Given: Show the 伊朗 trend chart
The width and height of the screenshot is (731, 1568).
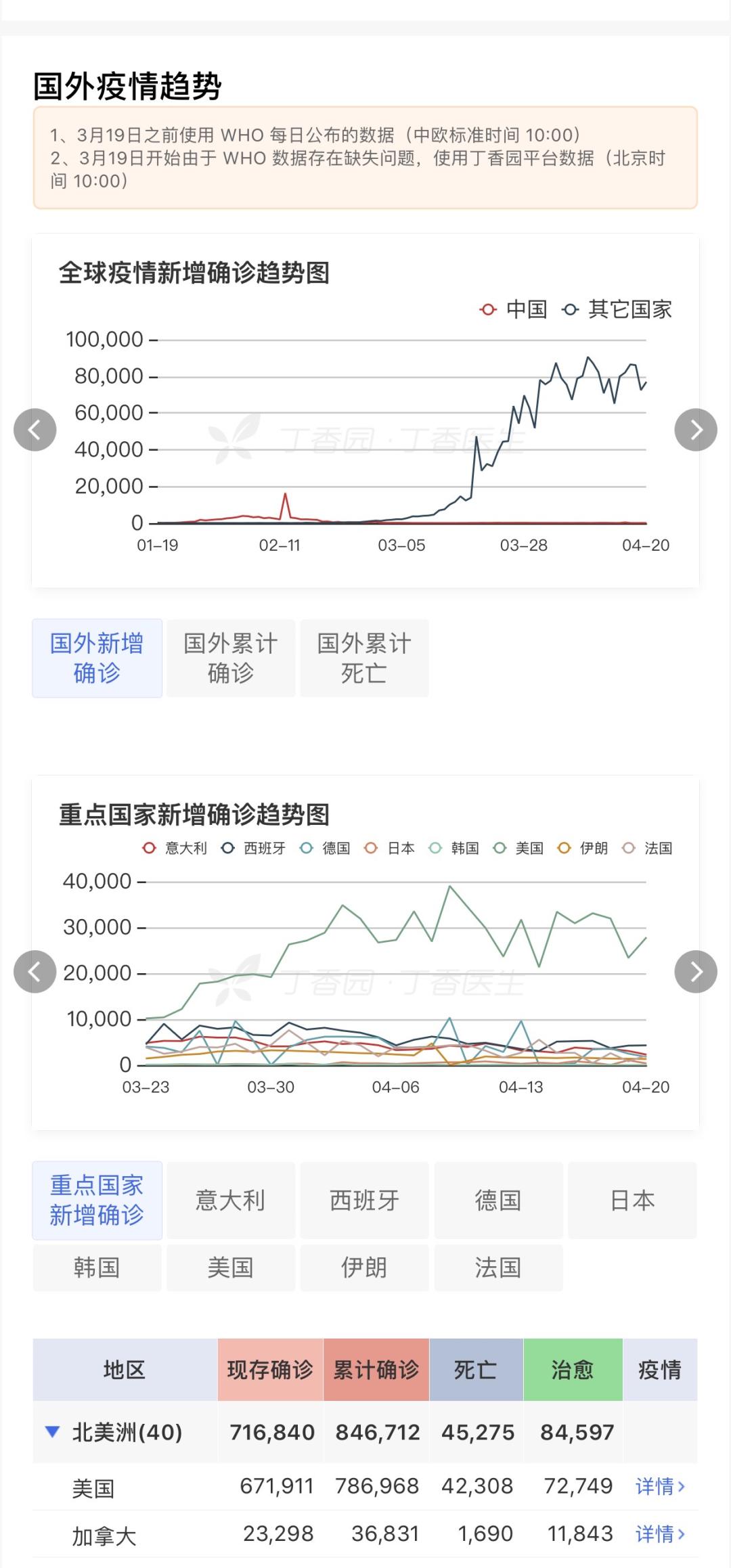Looking at the screenshot, I should (x=364, y=1268).
